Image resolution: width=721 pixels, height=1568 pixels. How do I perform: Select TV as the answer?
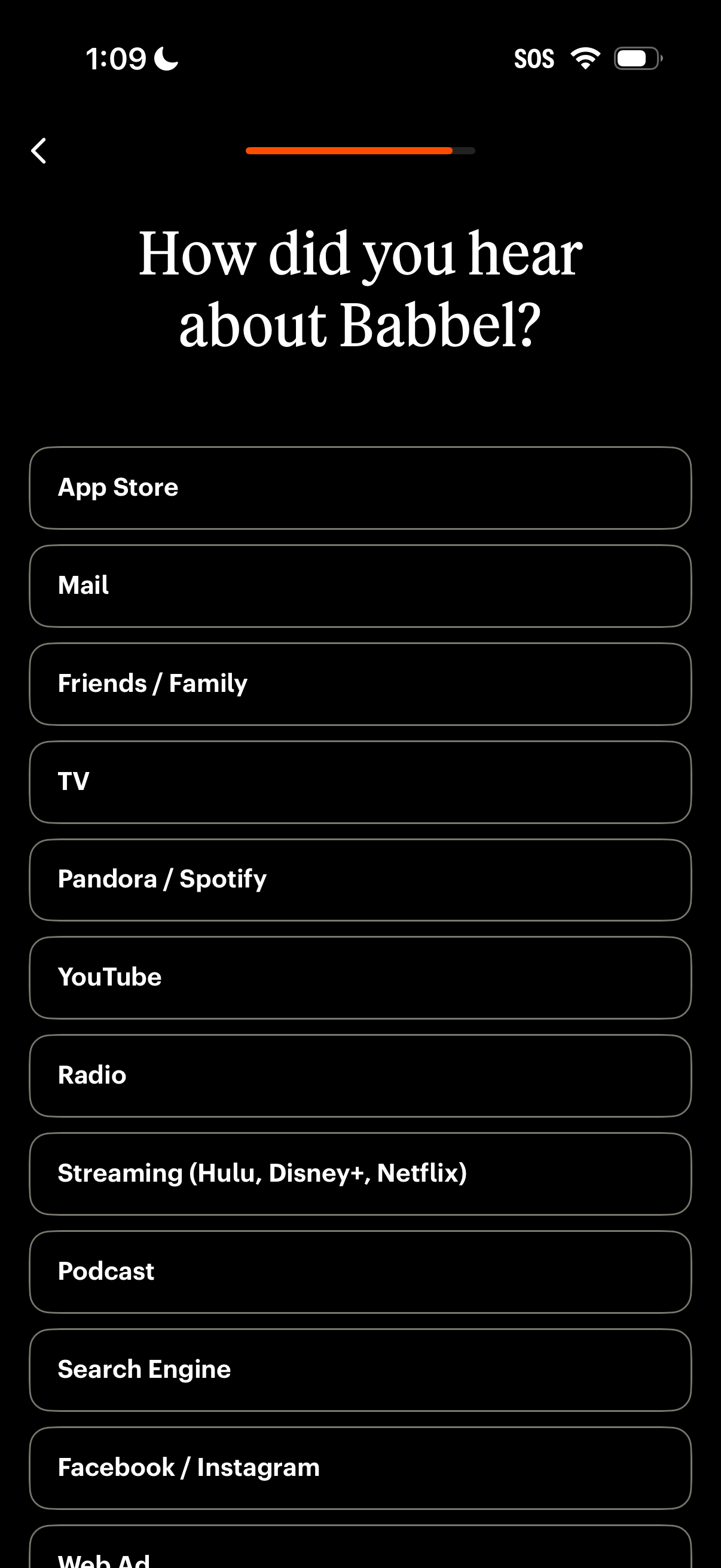click(360, 782)
